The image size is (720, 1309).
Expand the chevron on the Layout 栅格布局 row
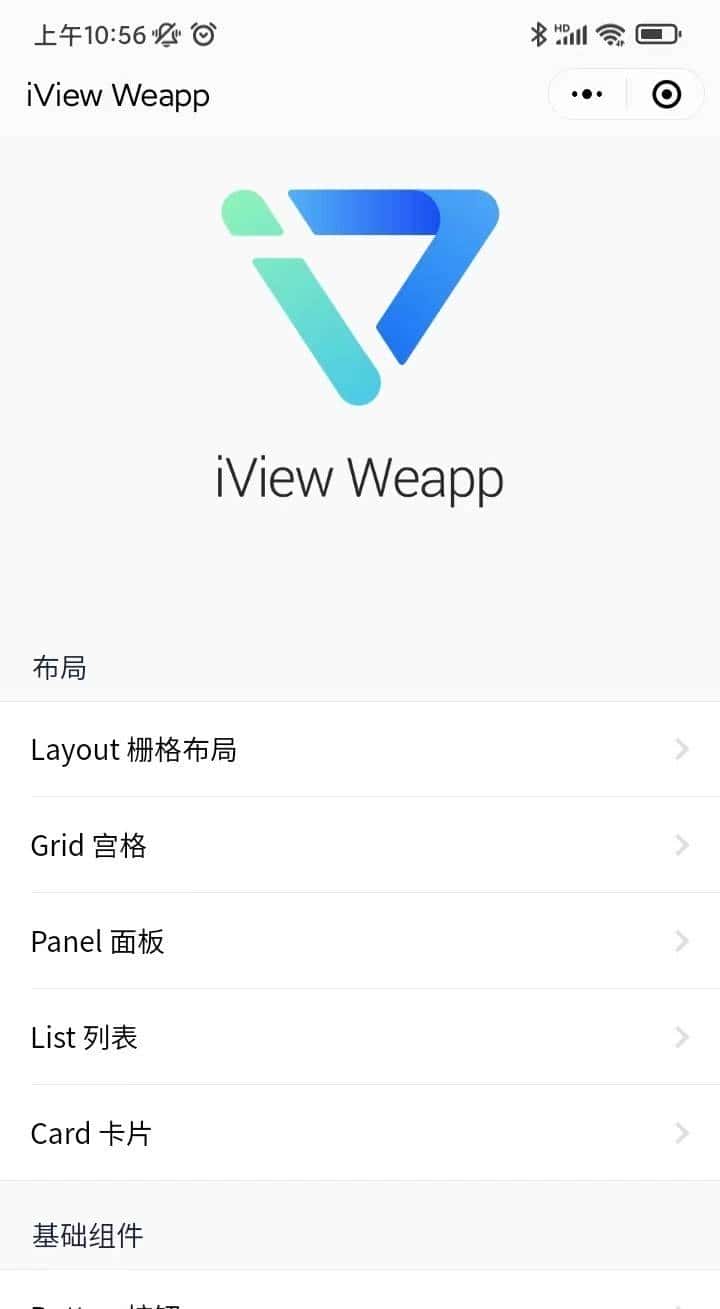tap(681, 749)
